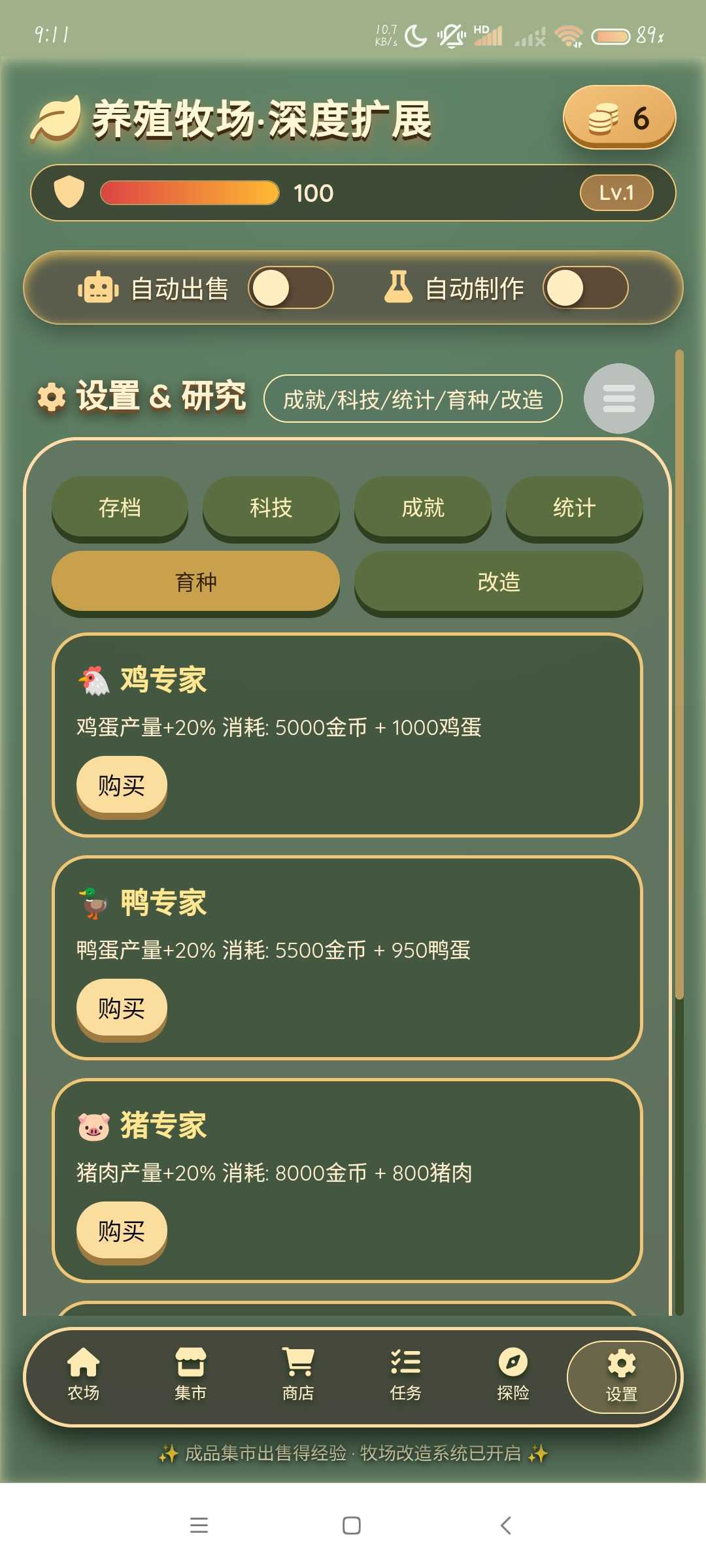
Task: Go back using the system back button
Action: click(x=505, y=1526)
